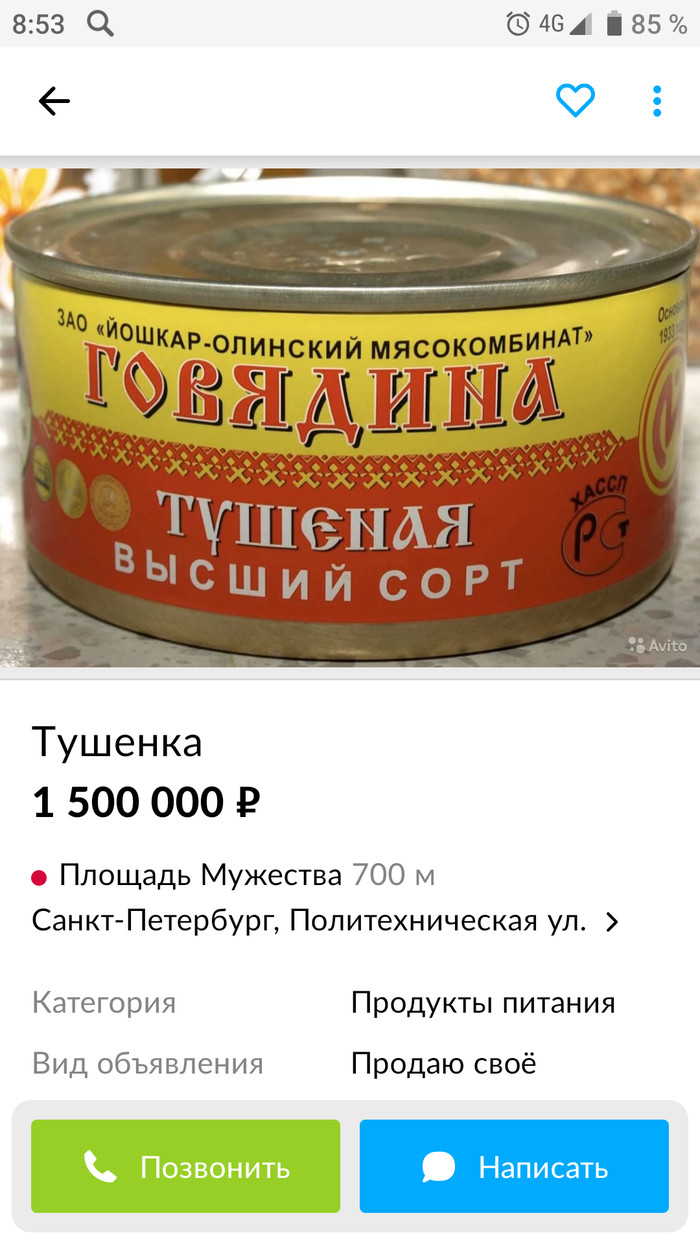Open the three-dot overflow menu
This screenshot has height=1244, width=700.
click(x=657, y=101)
